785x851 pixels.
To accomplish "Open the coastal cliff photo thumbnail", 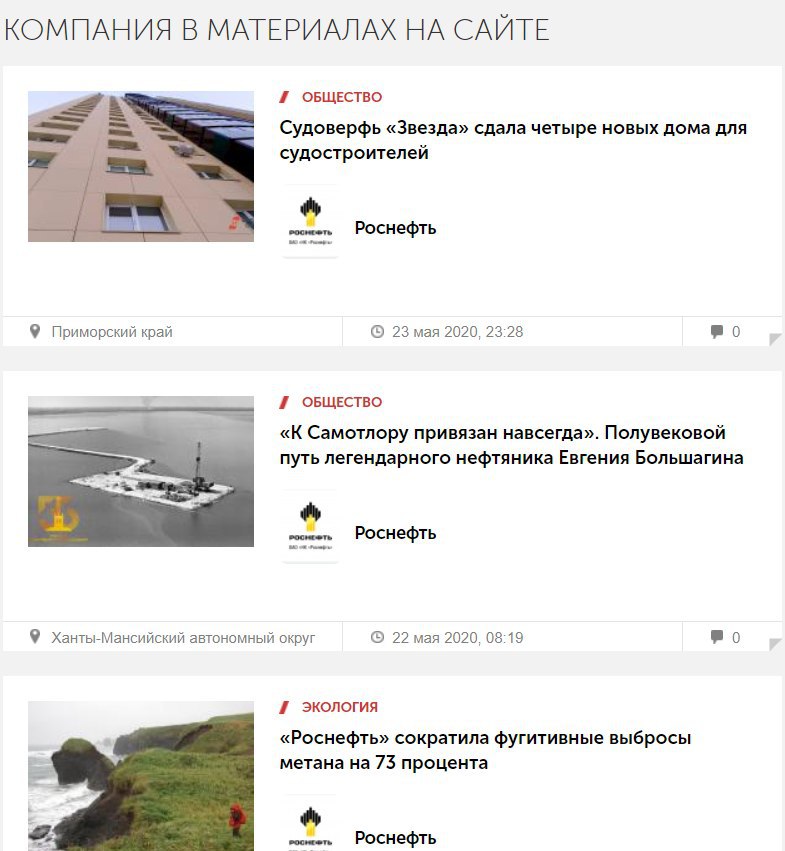I will click(x=141, y=776).
